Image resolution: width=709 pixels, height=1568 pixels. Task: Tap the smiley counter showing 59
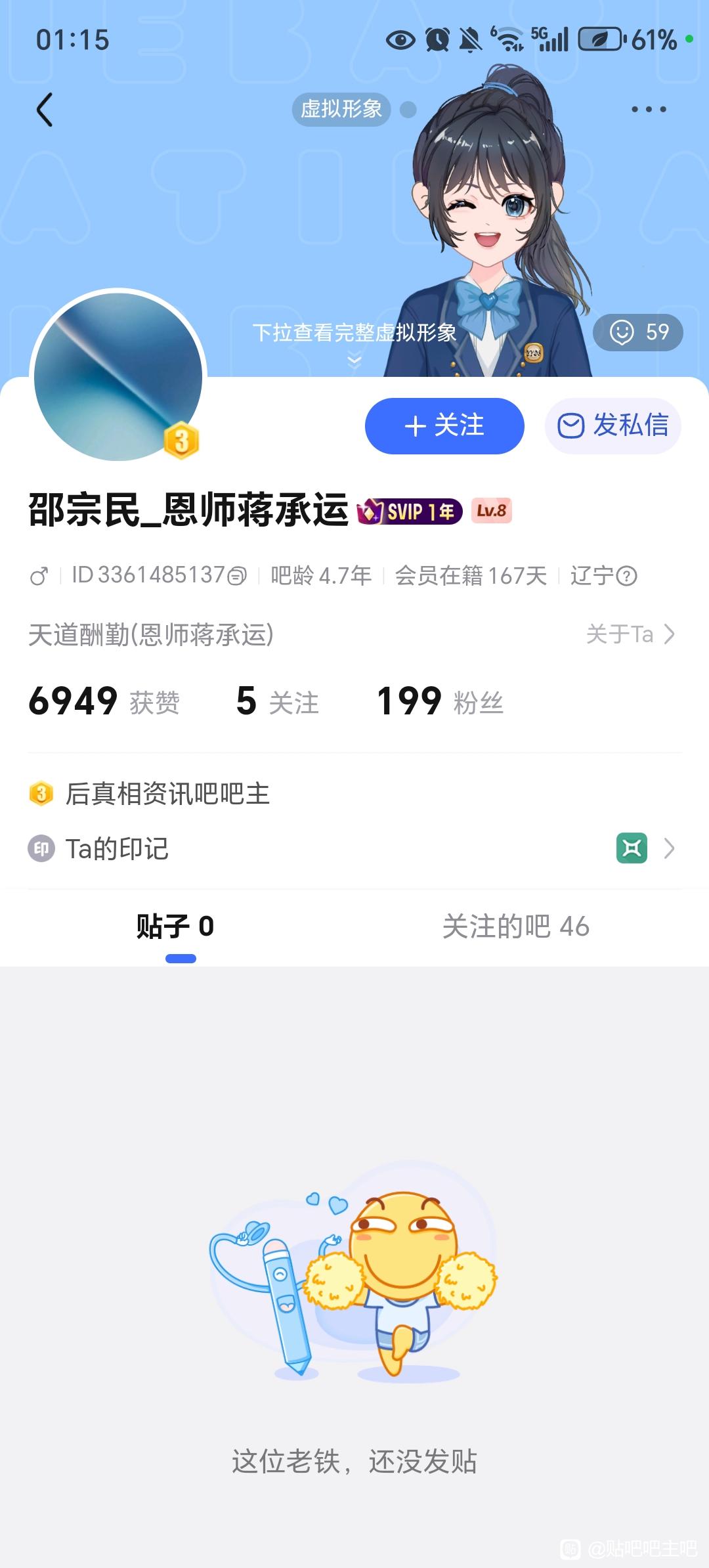coord(638,332)
